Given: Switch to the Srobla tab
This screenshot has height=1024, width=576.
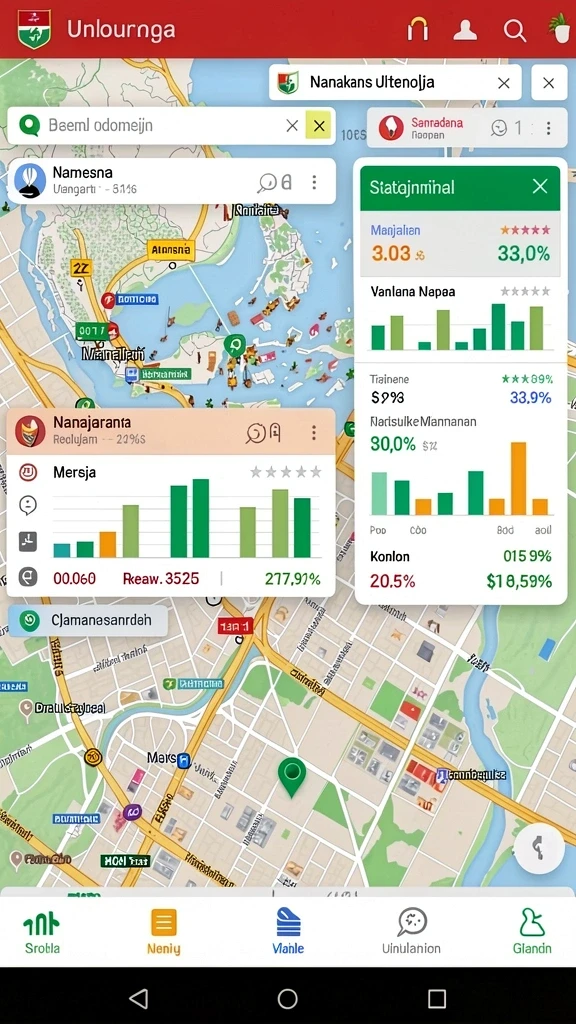Looking at the screenshot, I should 42,933.
